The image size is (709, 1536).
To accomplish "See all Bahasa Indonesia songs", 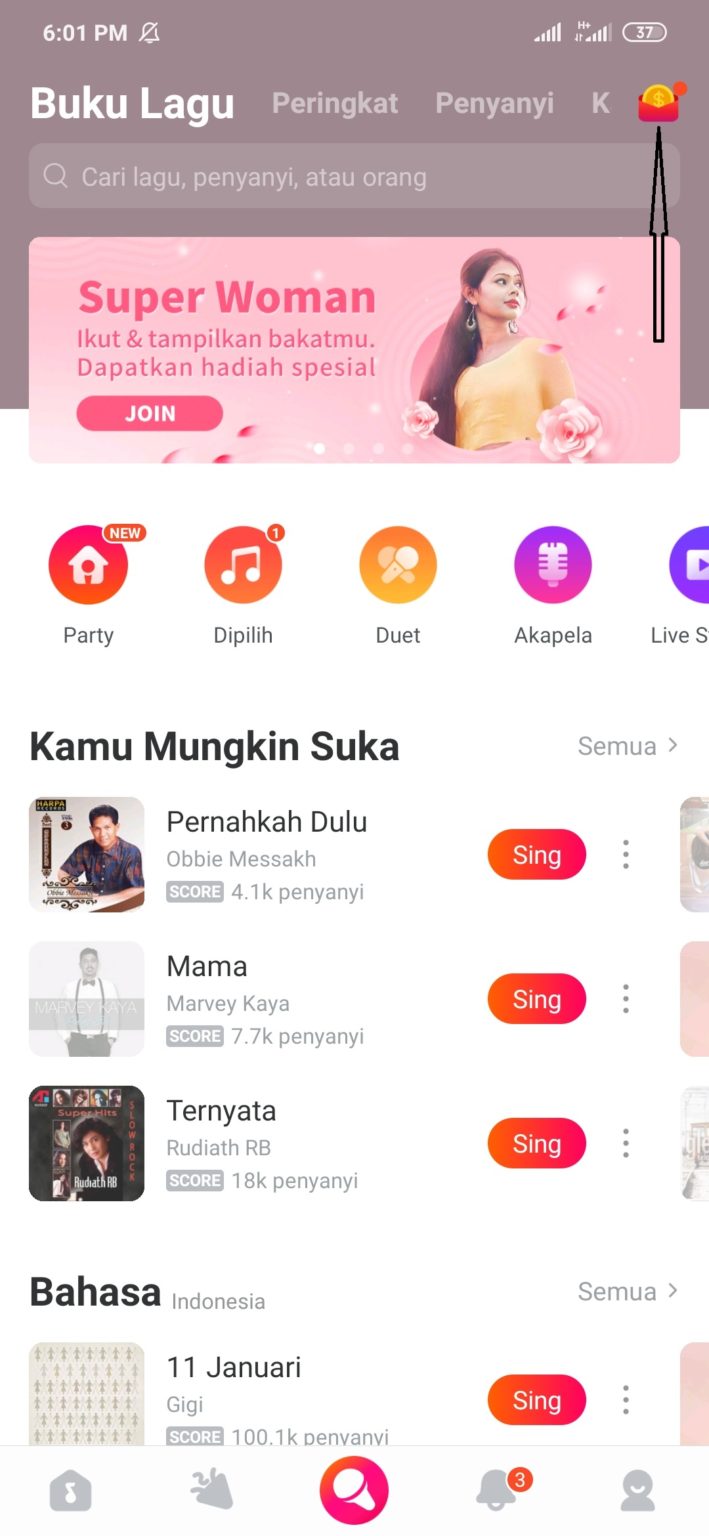I will [628, 1291].
